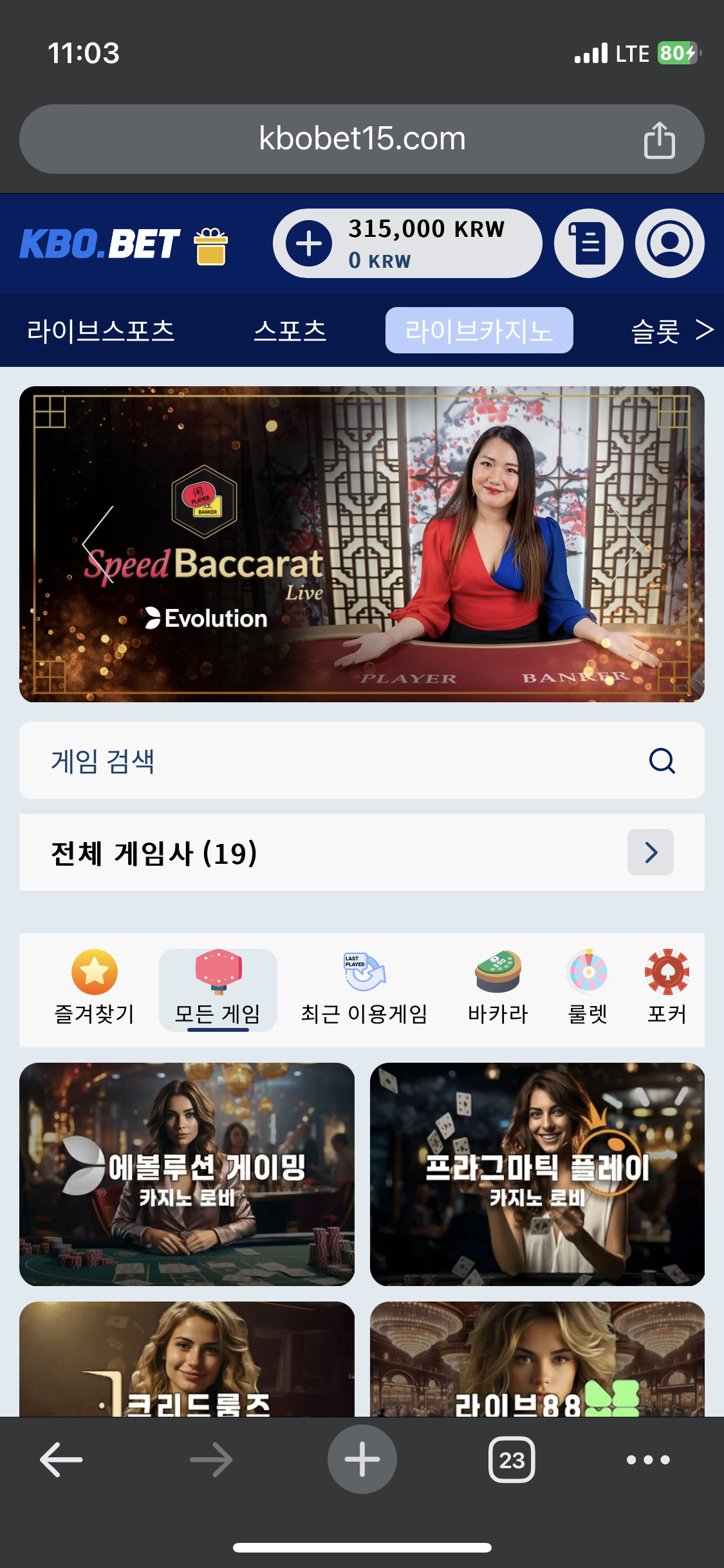This screenshot has height=1568, width=724.
Task: Open the 프라그마틱 플레이 casino lobby
Action: pos(537,1174)
